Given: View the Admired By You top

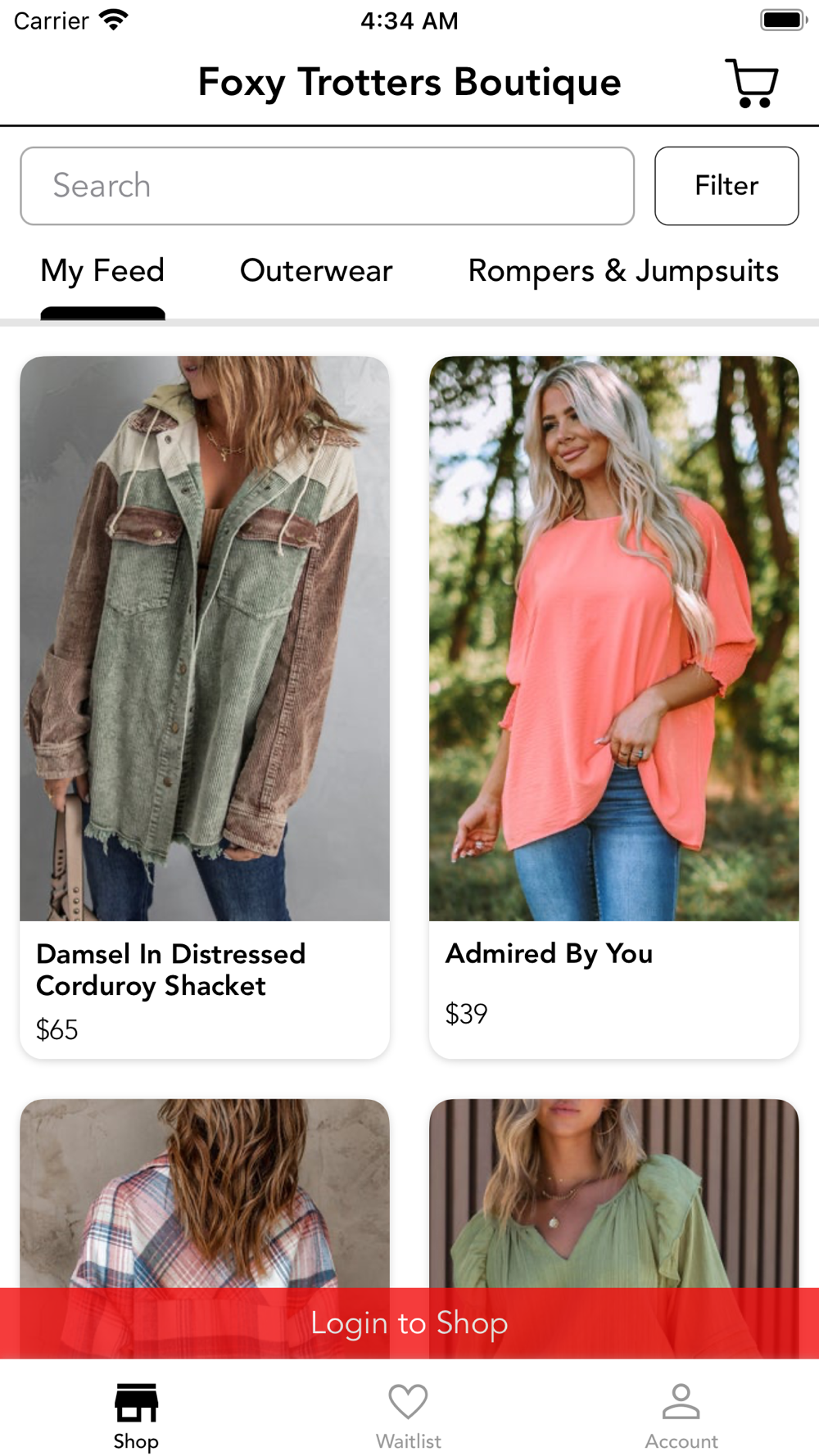Looking at the screenshot, I should (613, 704).
